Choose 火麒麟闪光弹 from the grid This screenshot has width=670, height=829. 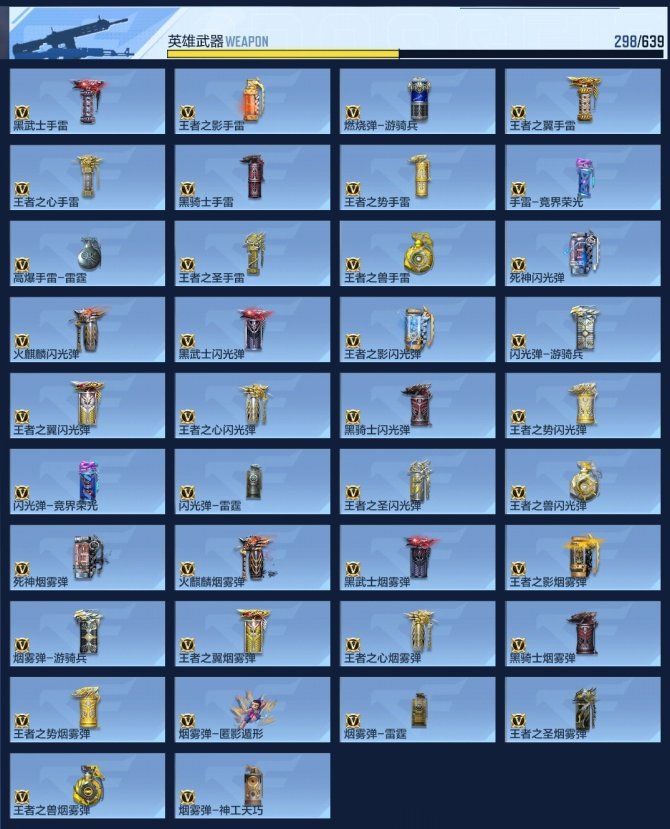tap(87, 329)
